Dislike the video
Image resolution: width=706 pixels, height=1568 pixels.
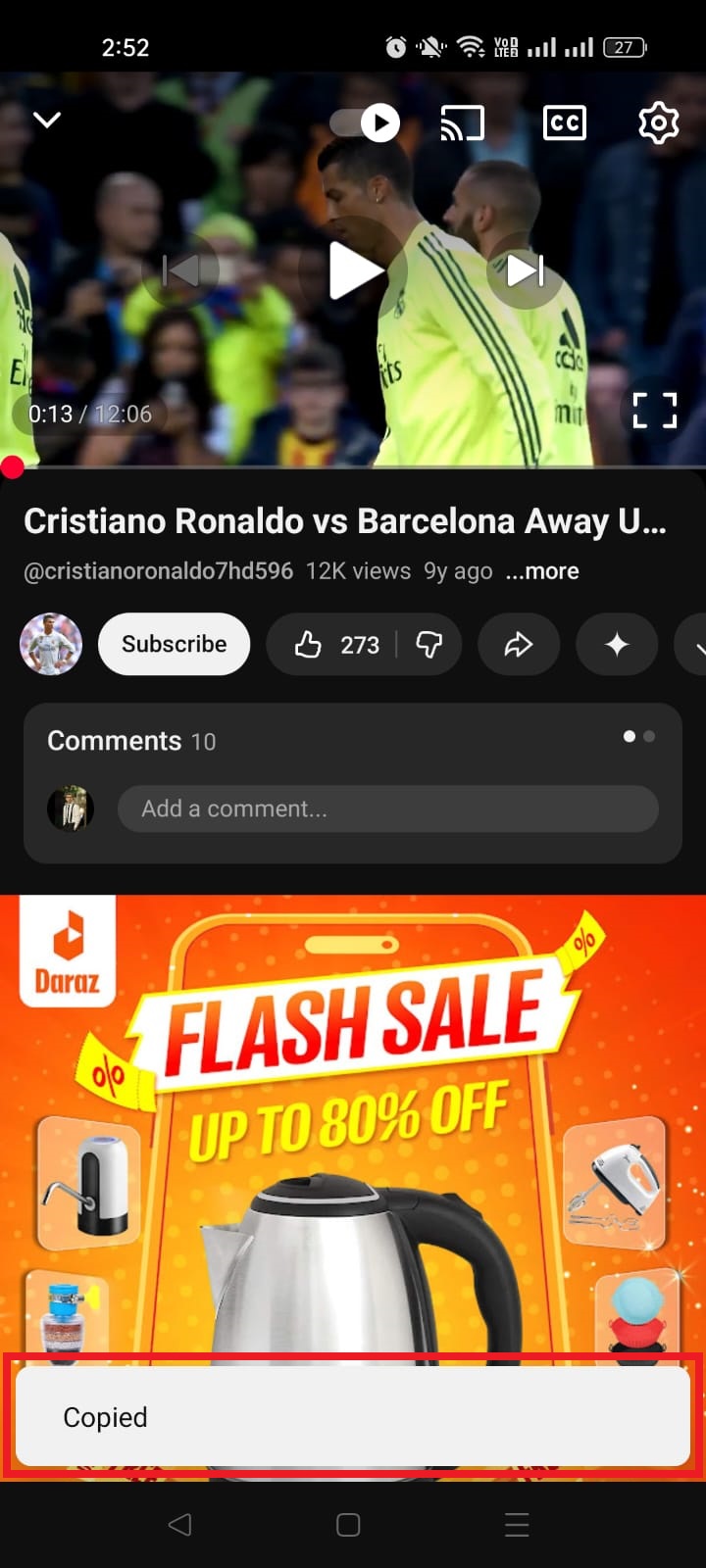431,645
